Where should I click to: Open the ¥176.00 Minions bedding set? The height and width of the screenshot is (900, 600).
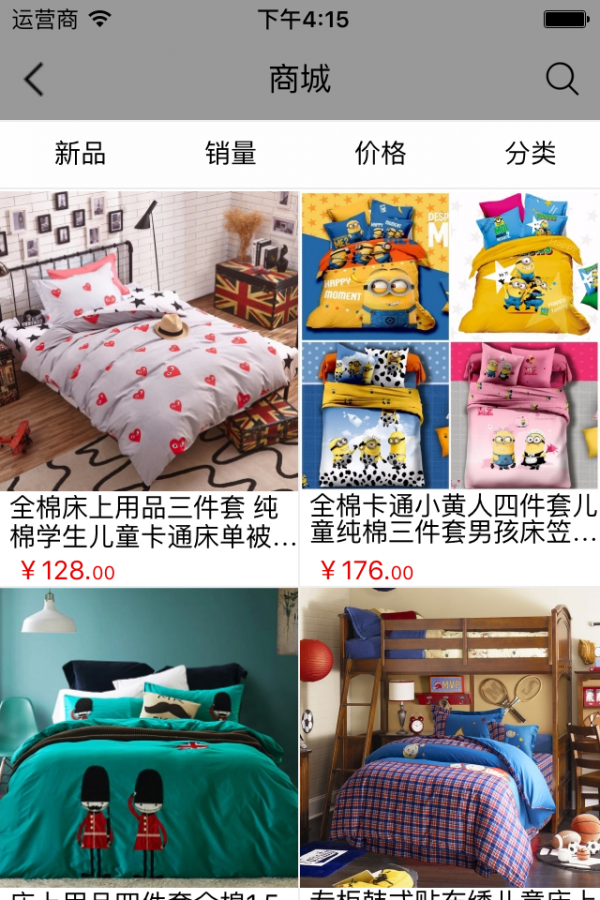pyautogui.click(x=450, y=340)
